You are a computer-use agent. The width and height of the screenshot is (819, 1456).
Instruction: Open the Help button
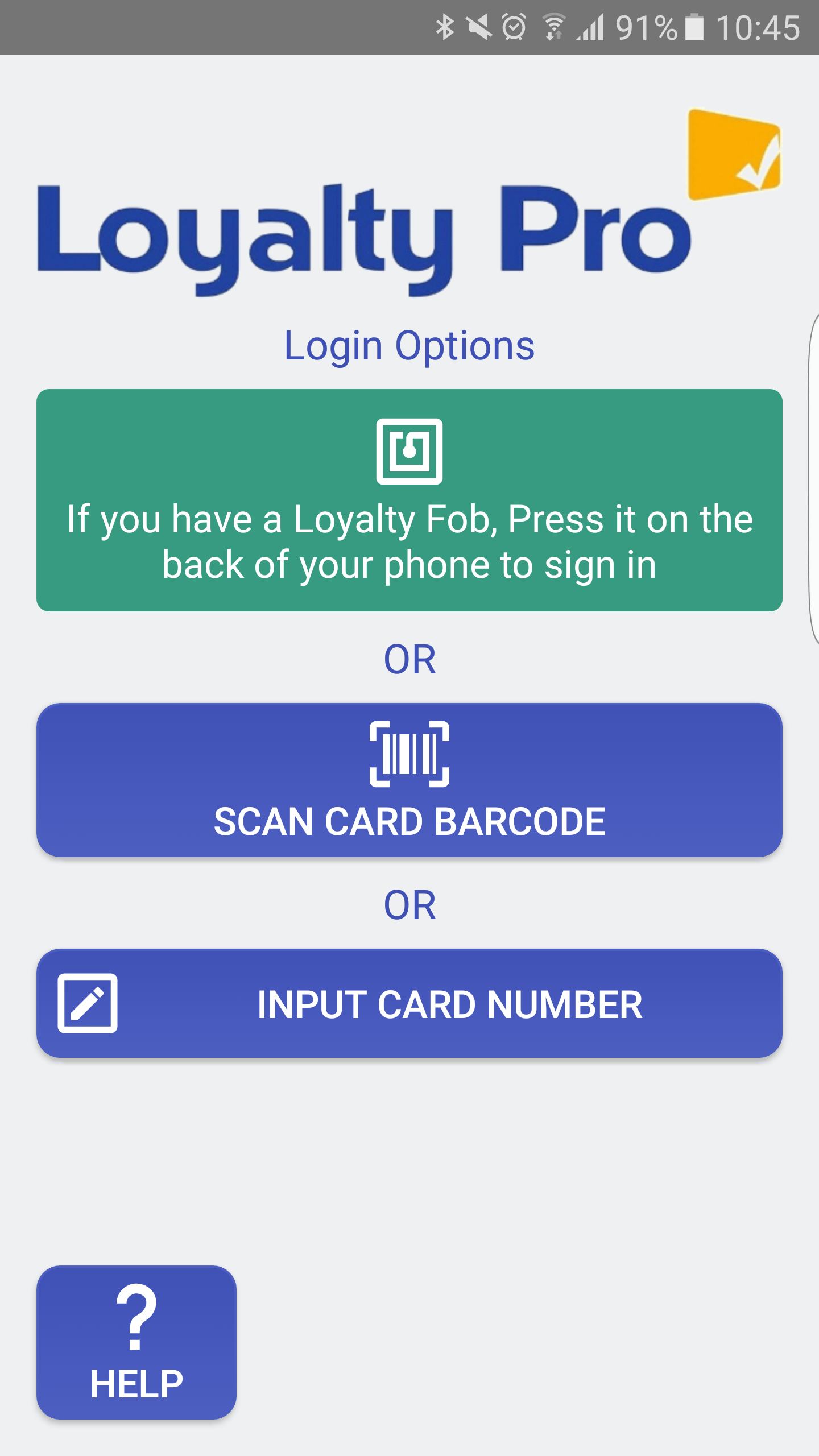pos(136,1342)
